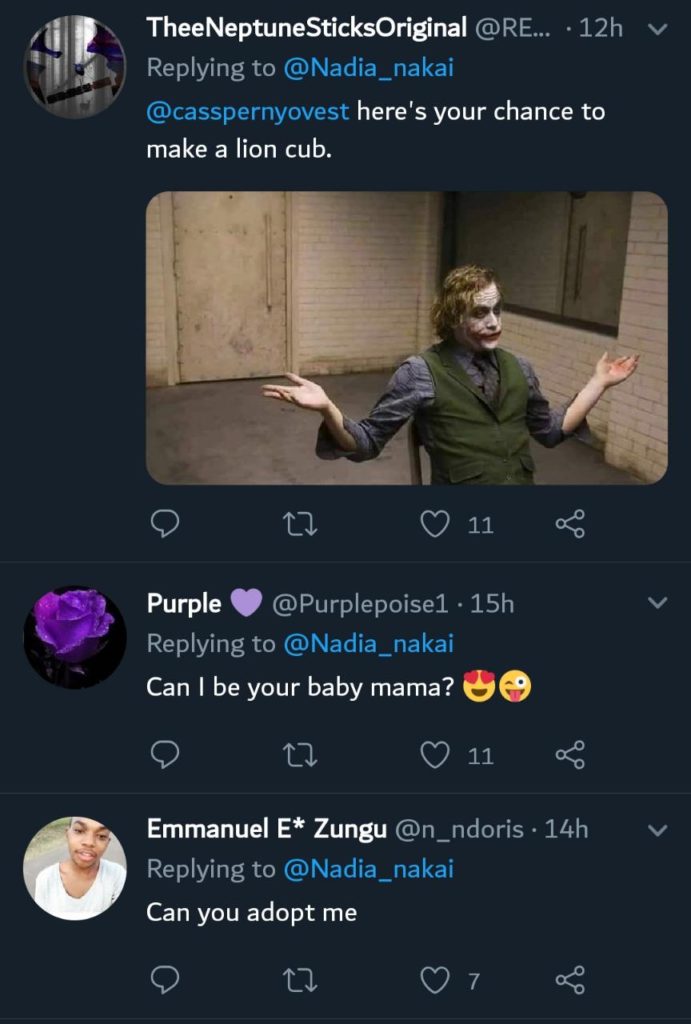Open TheeNeptuneSticksOriginal's profile picture
Viewport: 691px width, 1024px height.
click(x=74, y=68)
